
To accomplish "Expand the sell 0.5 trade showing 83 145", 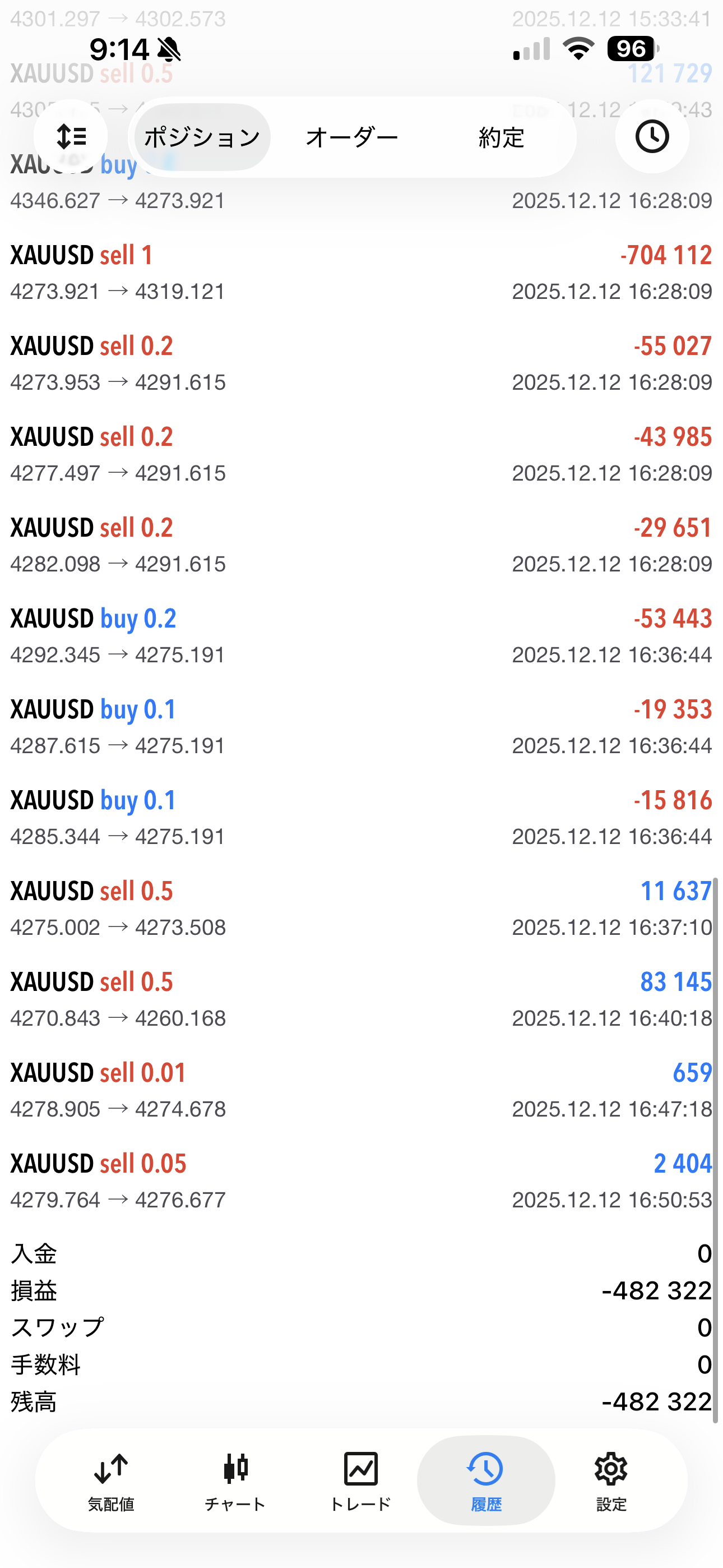I will tap(361, 999).
